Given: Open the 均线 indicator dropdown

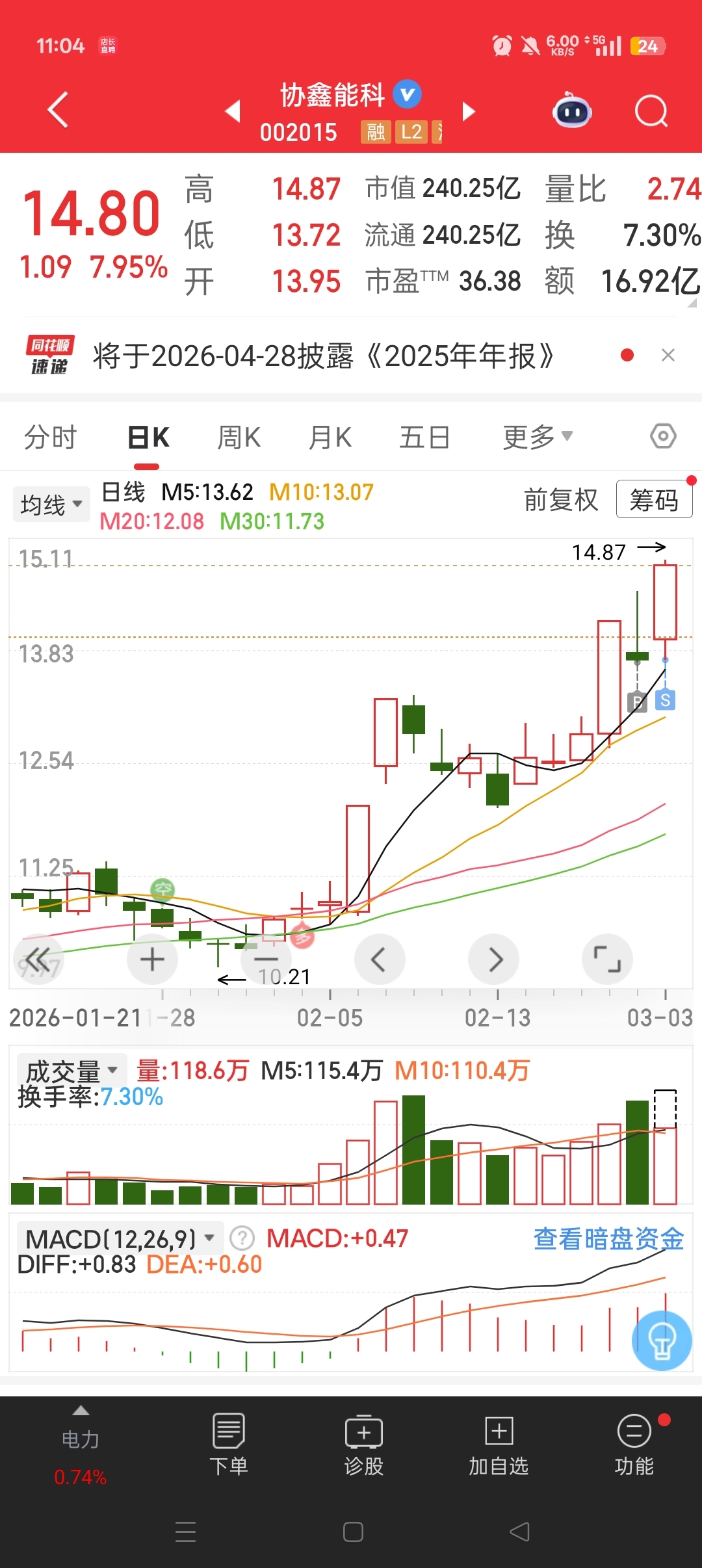Looking at the screenshot, I should pyautogui.click(x=51, y=504).
